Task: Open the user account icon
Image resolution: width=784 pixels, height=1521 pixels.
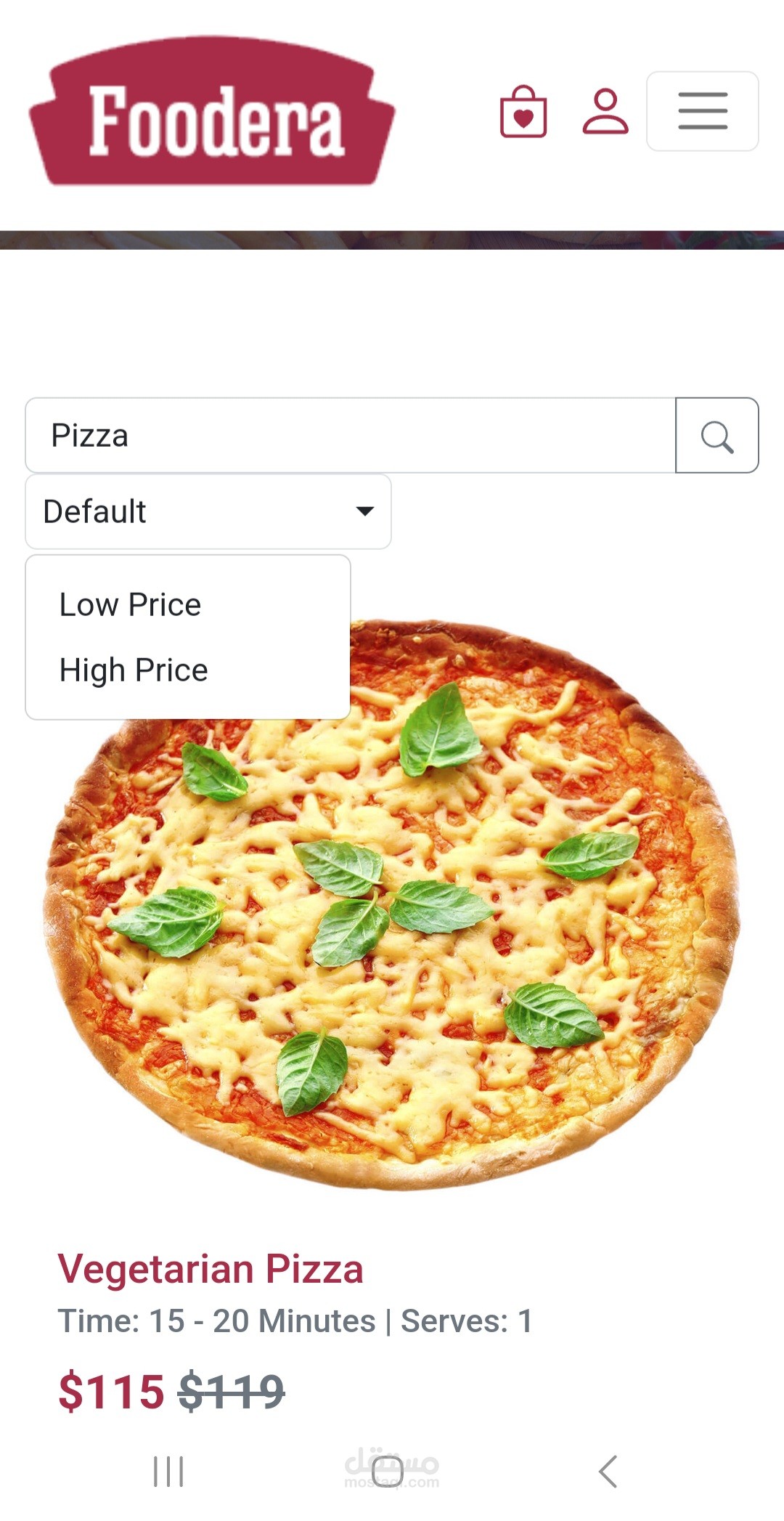Action: click(x=605, y=112)
